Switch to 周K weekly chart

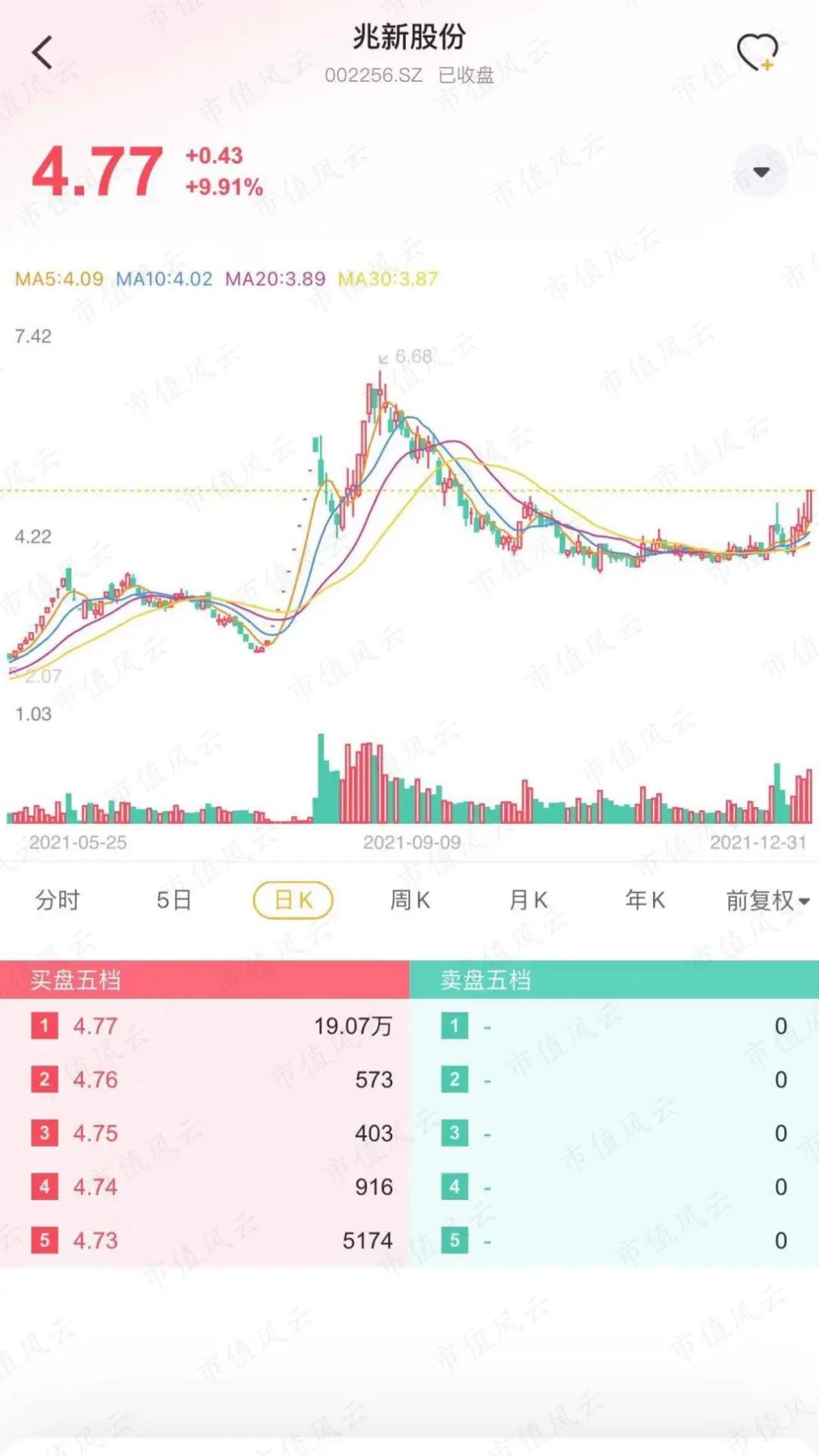pos(409,900)
